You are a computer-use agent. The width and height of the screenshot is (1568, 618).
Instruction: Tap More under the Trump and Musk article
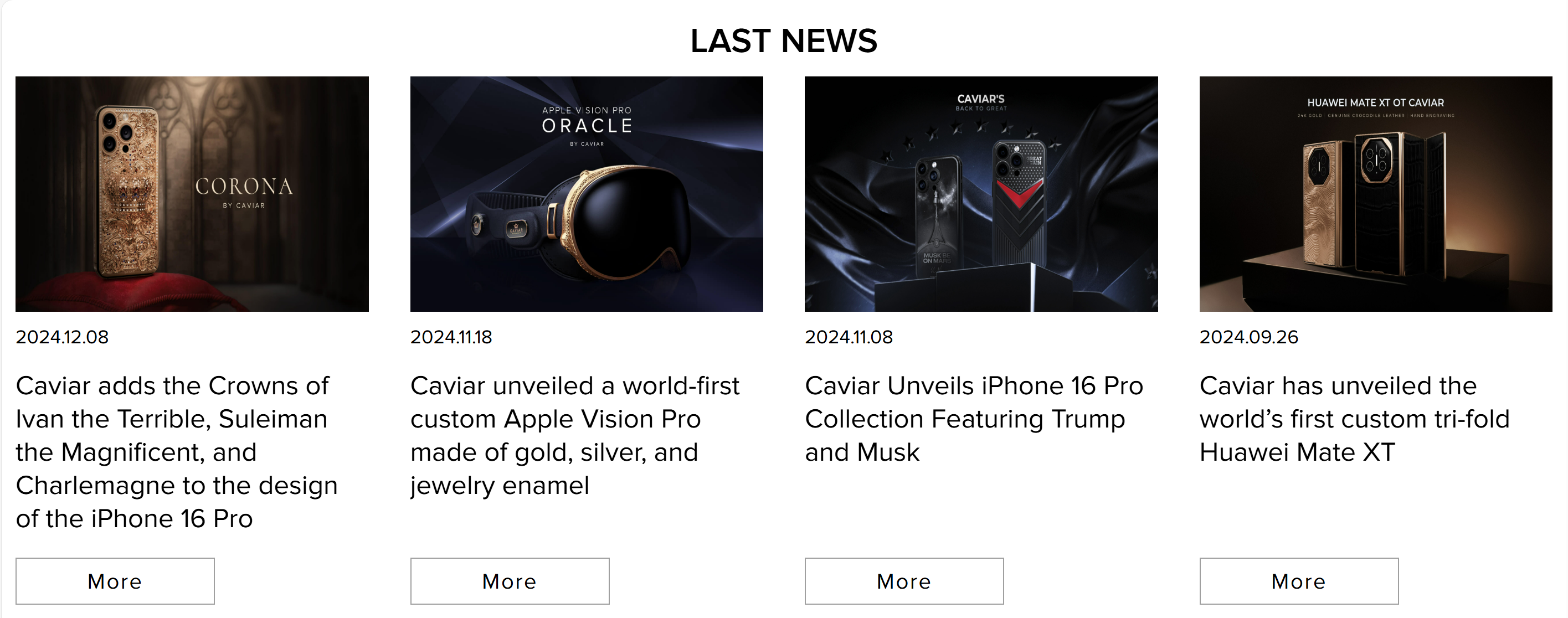[x=904, y=581]
